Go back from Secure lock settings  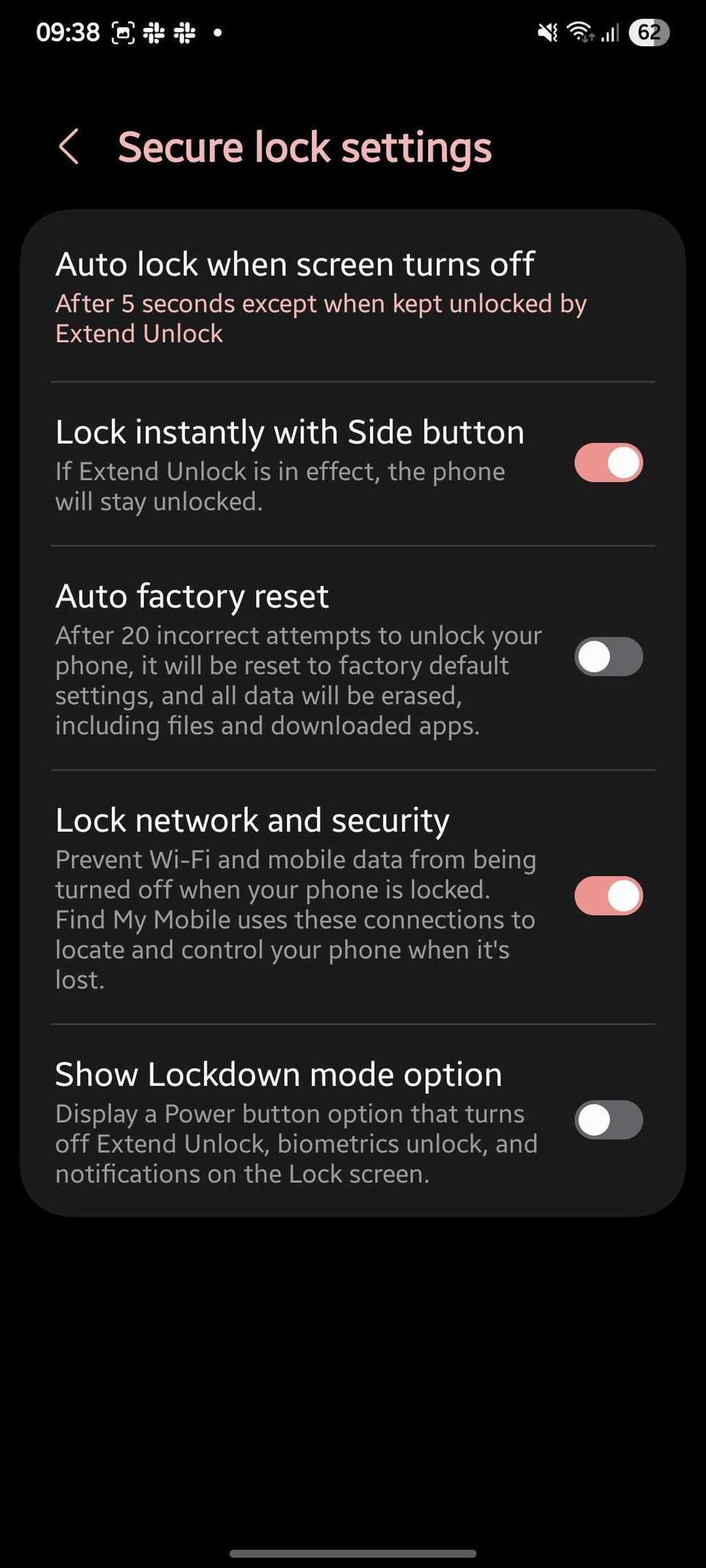click(69, 147)
